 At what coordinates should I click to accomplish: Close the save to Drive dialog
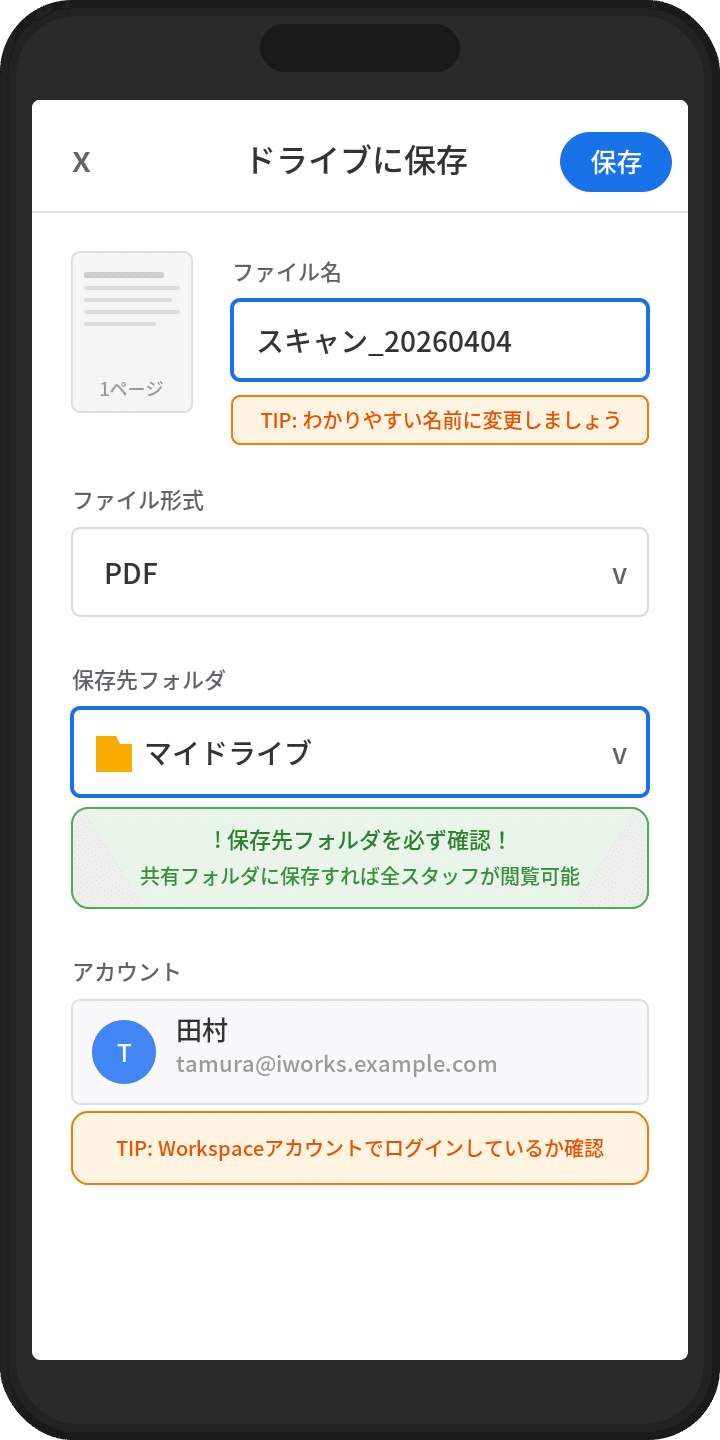tap(82, 162)
